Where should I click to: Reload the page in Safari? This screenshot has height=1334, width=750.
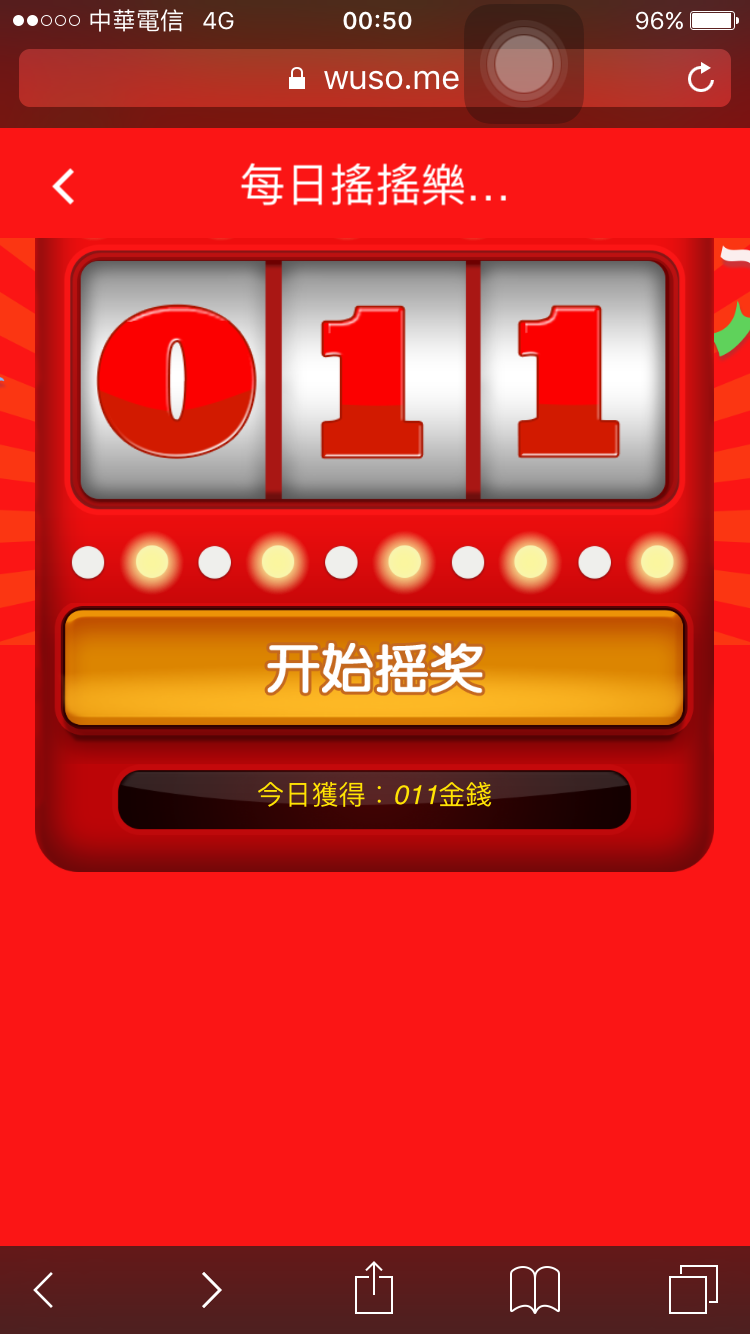(x=701, y=78)
